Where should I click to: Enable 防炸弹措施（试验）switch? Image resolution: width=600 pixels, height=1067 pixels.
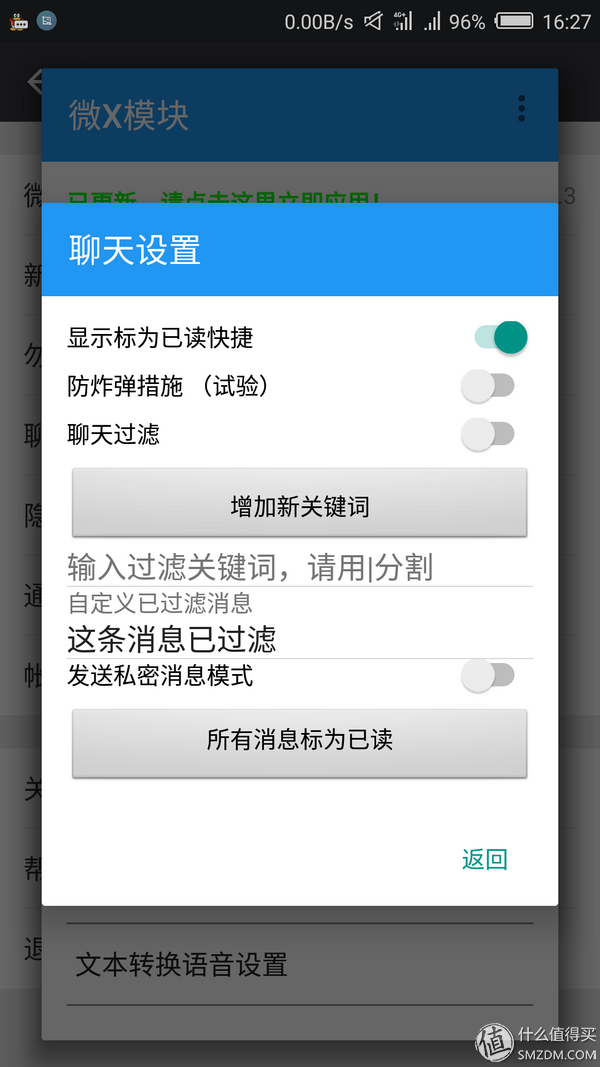[488, 386]
